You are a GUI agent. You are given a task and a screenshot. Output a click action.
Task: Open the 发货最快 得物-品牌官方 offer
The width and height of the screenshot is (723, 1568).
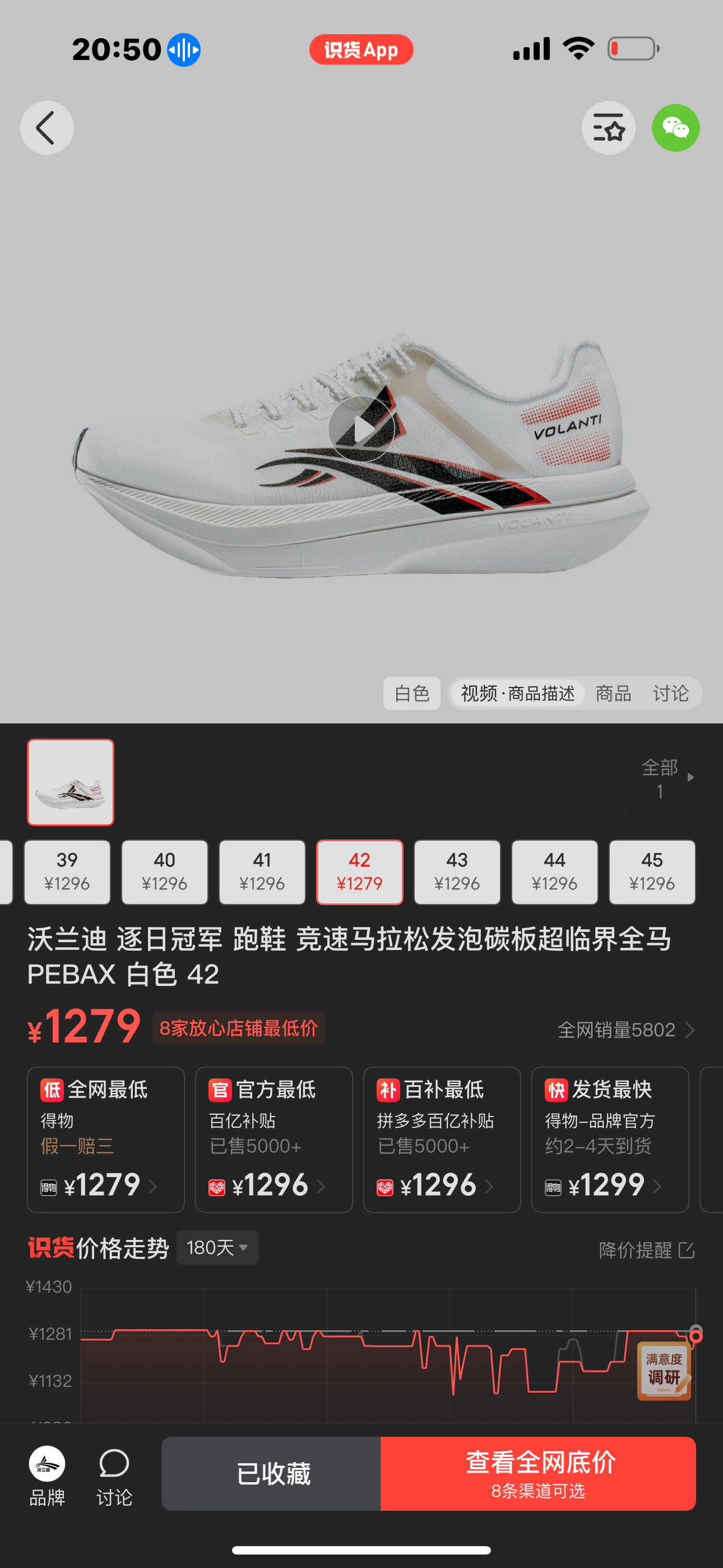click(x=610, y=1139)
